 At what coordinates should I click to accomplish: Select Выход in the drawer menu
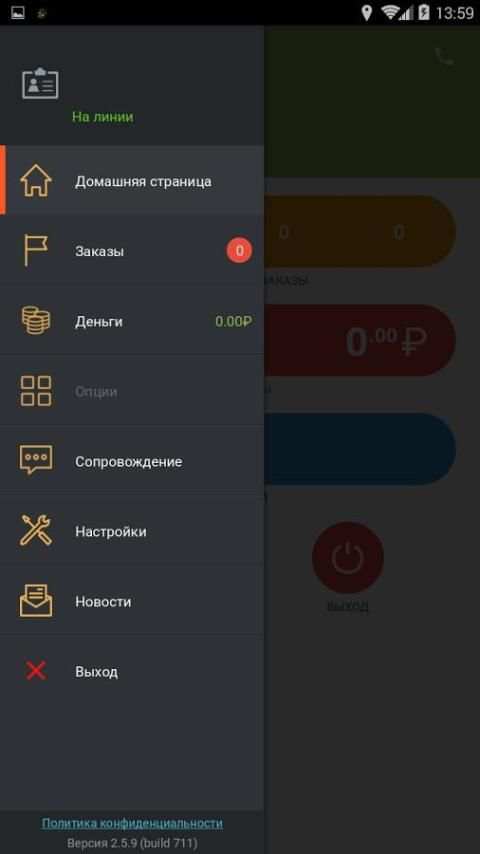tap(132, 672)
